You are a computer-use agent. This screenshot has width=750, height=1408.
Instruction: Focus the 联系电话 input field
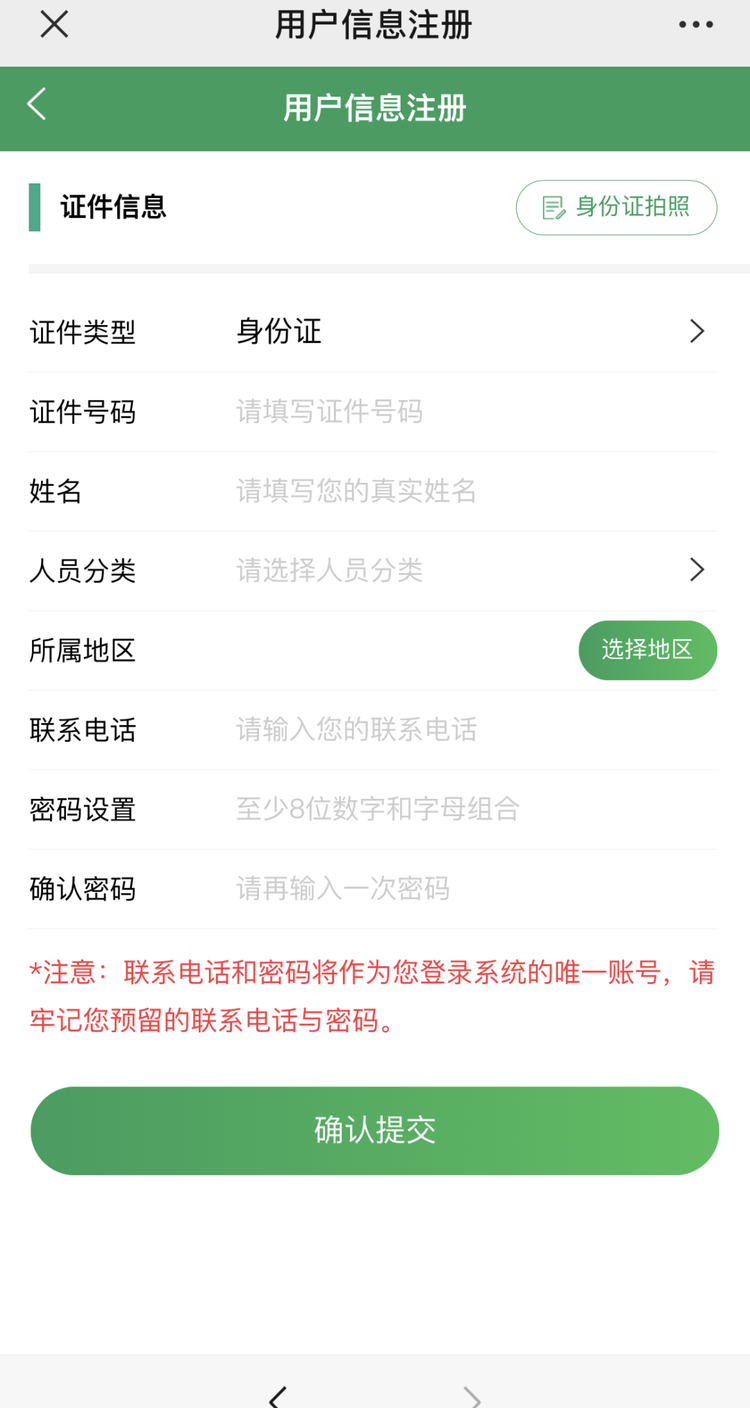[x=476, y=730]
